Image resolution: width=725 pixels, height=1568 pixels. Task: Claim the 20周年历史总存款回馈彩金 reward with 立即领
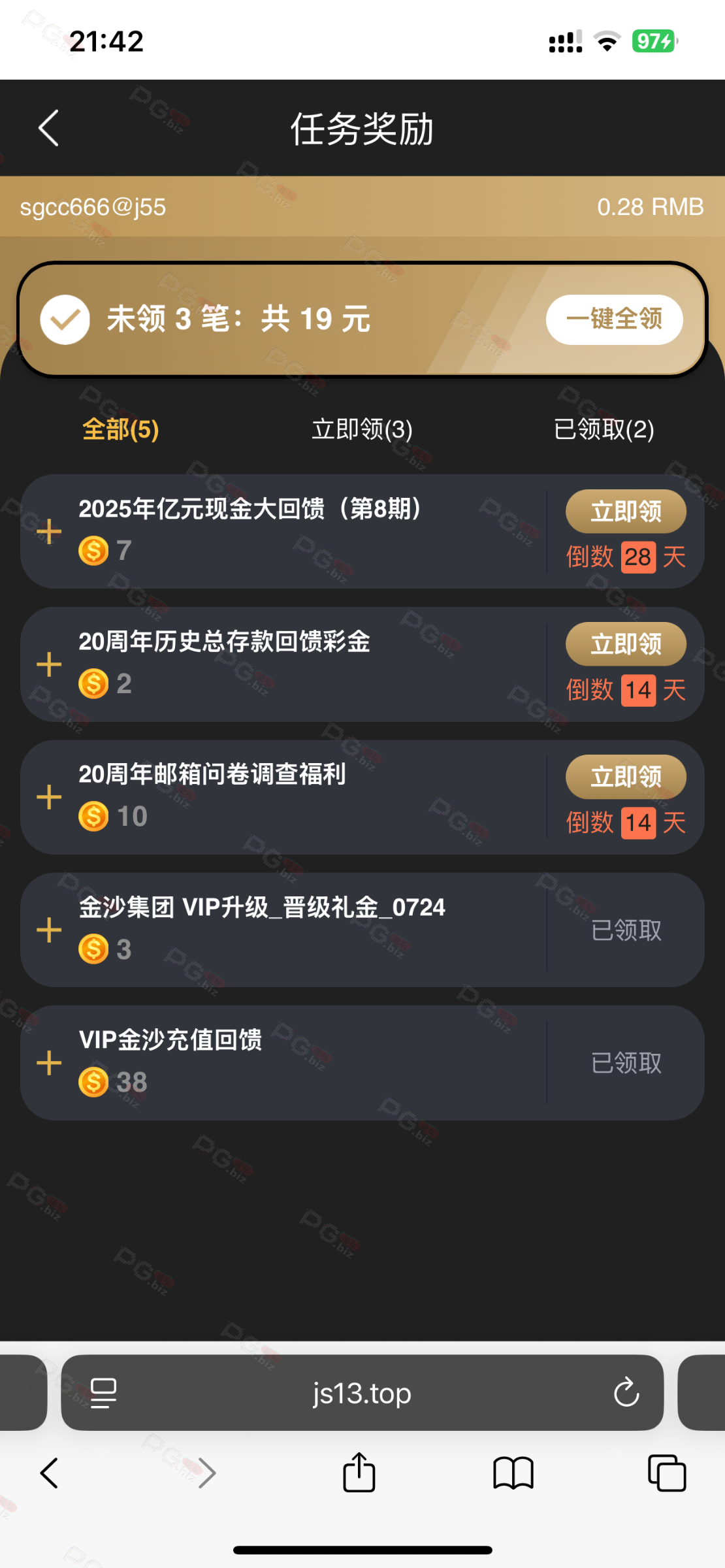click(625, 644)
